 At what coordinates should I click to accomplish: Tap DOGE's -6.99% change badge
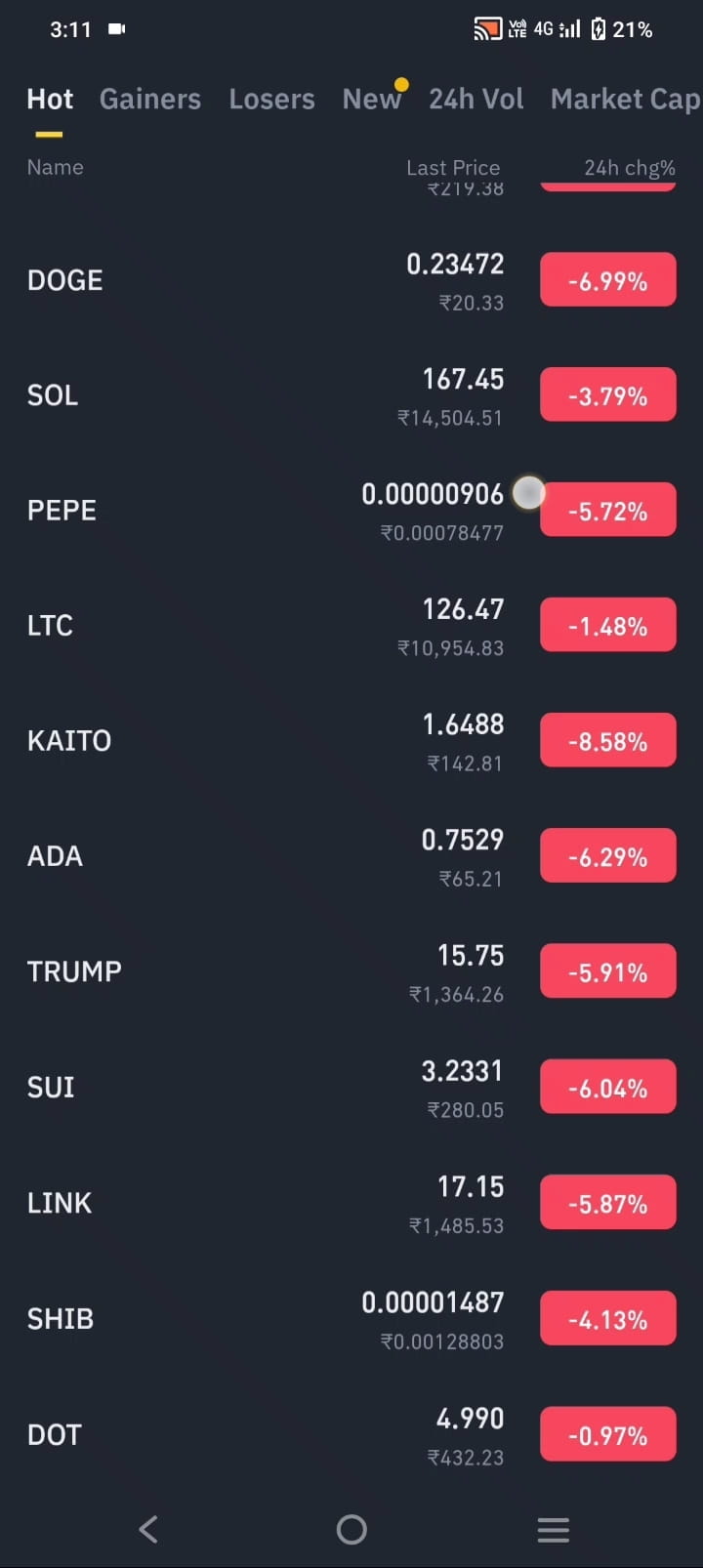coord(607,279)
